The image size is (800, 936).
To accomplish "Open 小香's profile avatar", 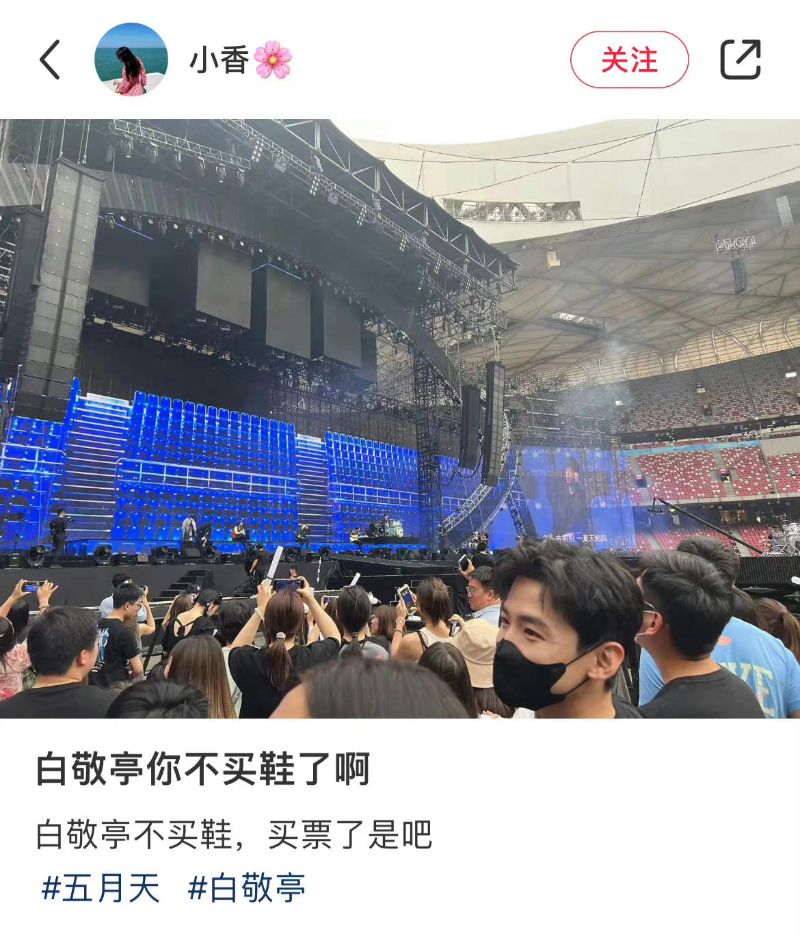I will pyautogui.click(x=131, y=60).
